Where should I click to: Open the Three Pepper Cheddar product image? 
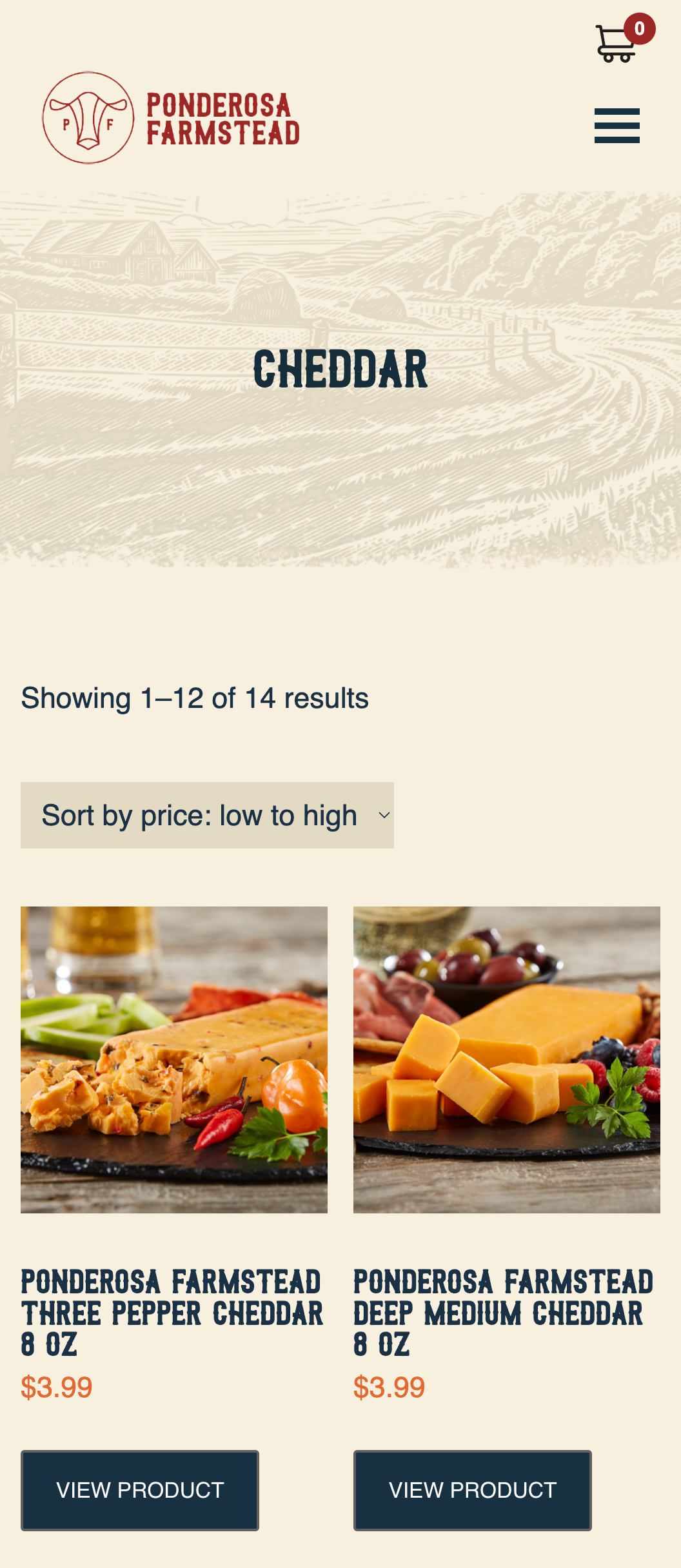click(174, 1060)
